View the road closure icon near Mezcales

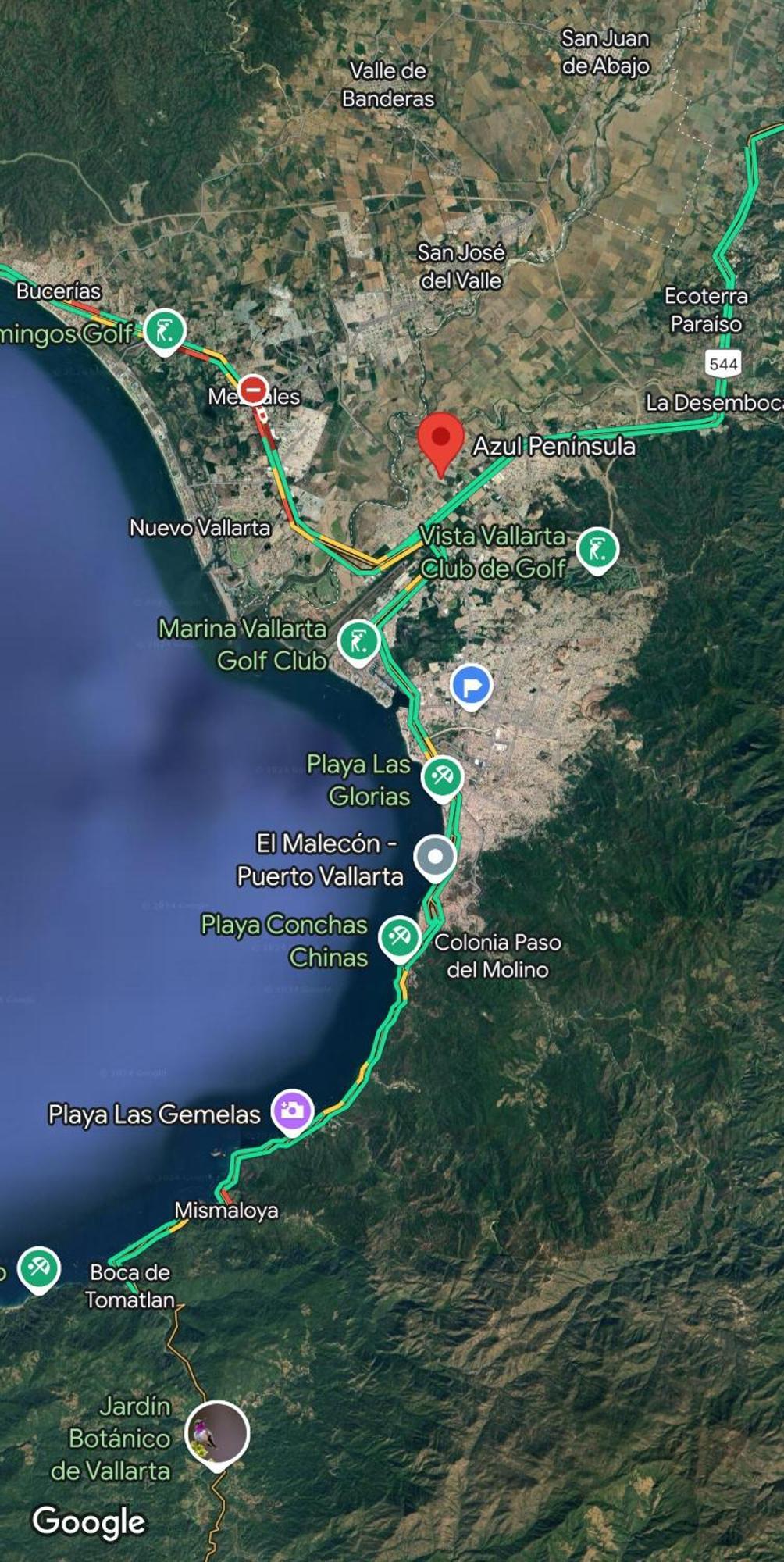[x=253, y=389]
